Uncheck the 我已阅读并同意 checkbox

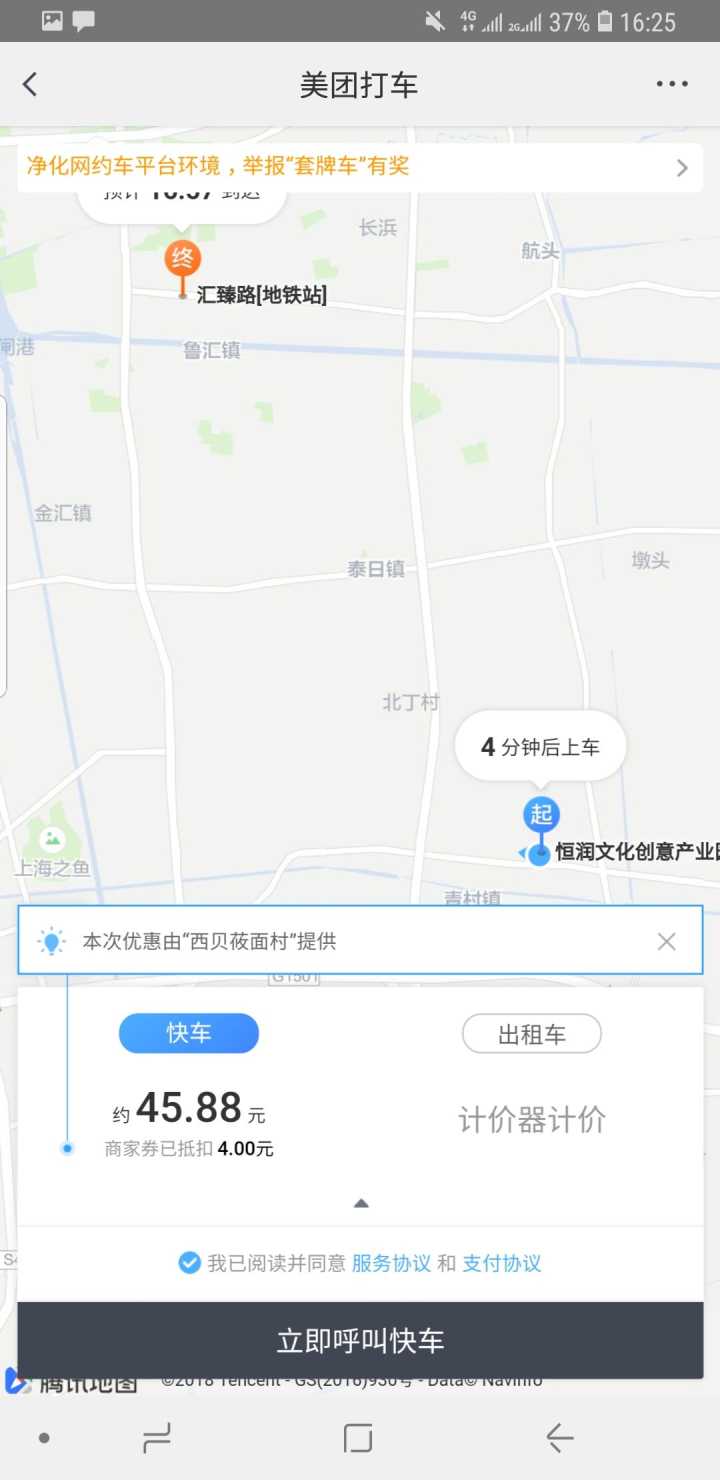click(189, 1263)
